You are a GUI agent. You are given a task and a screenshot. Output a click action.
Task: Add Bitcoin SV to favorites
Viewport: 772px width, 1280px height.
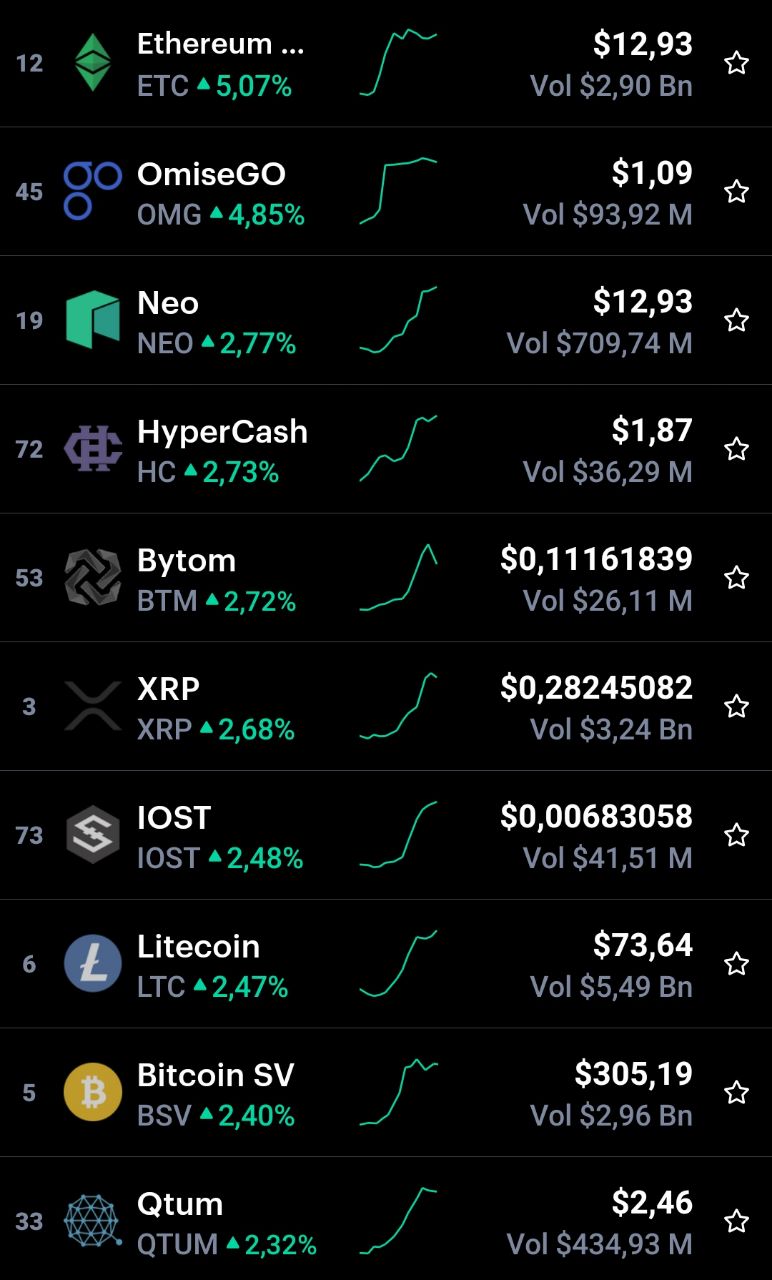pos(737,1092)
